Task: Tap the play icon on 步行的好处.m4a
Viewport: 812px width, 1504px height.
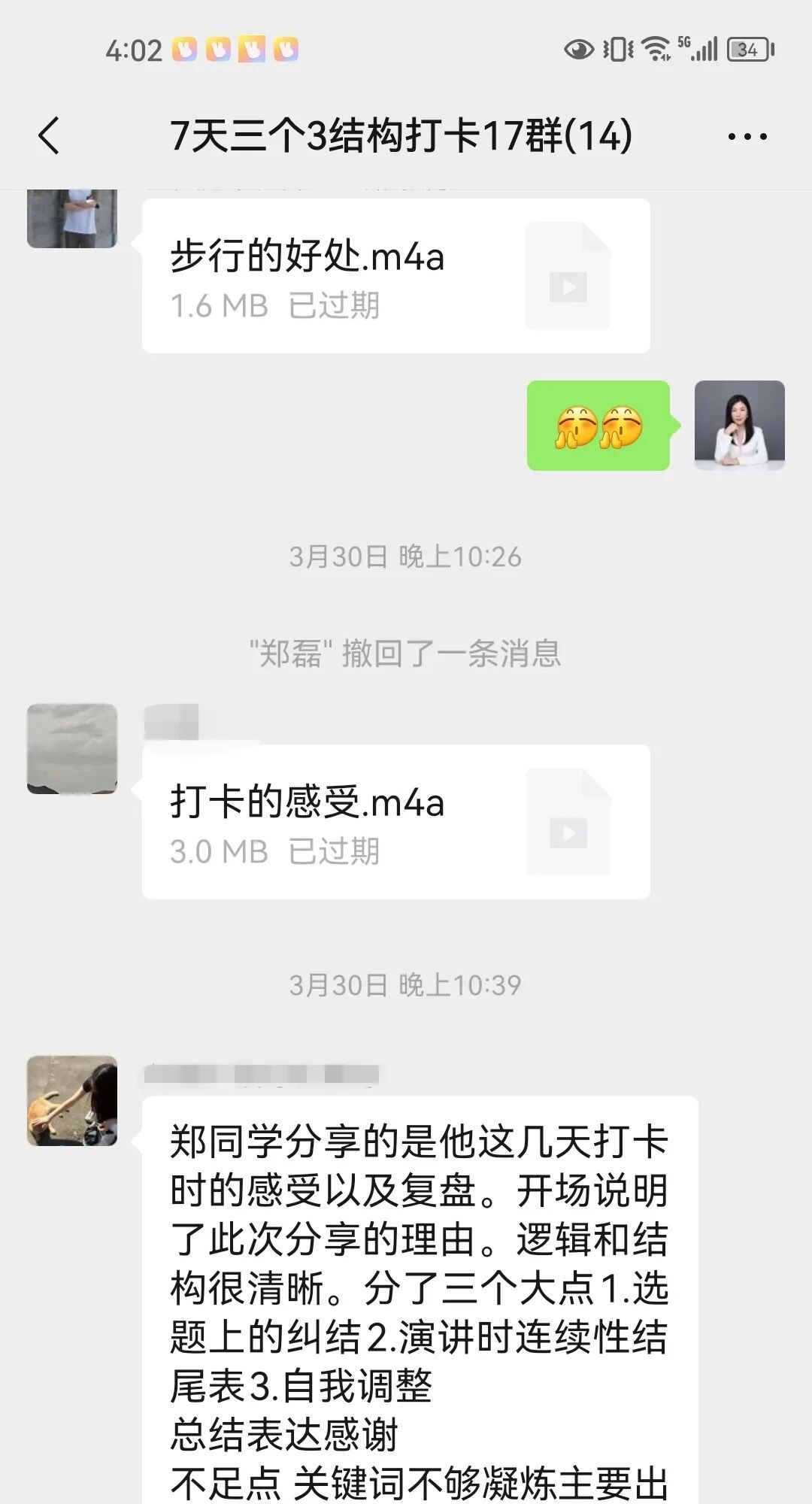Action: (x=569, y=286)
